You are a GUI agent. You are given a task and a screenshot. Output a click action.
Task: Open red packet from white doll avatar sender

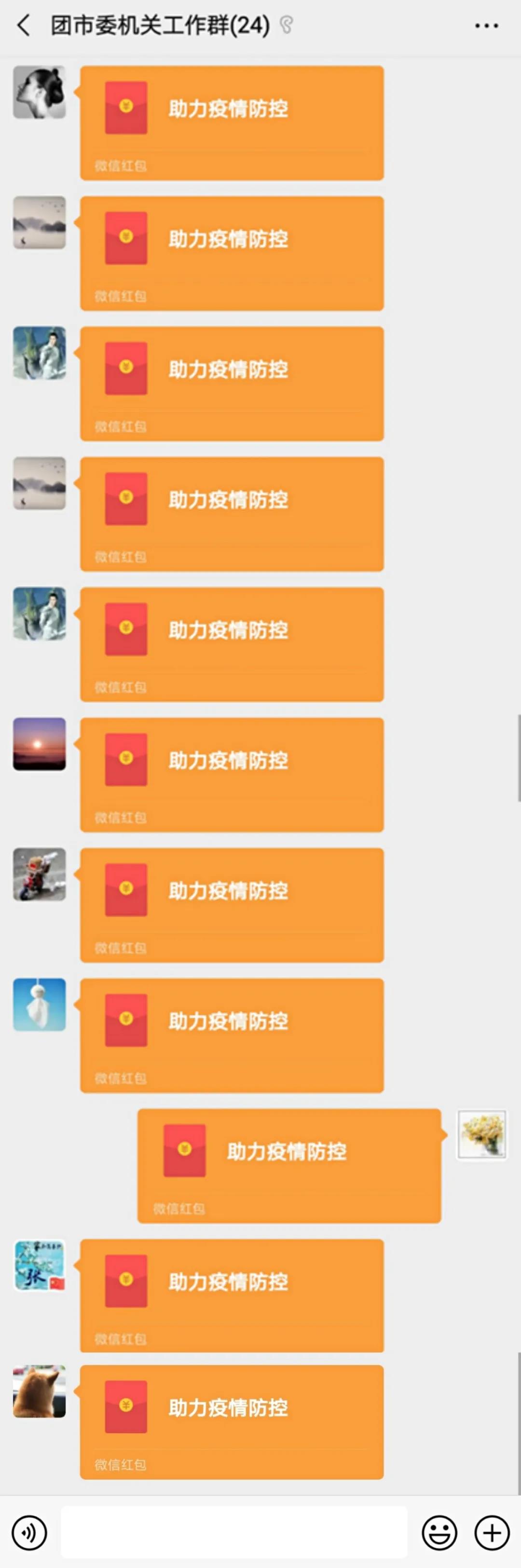pos(231,1035)
